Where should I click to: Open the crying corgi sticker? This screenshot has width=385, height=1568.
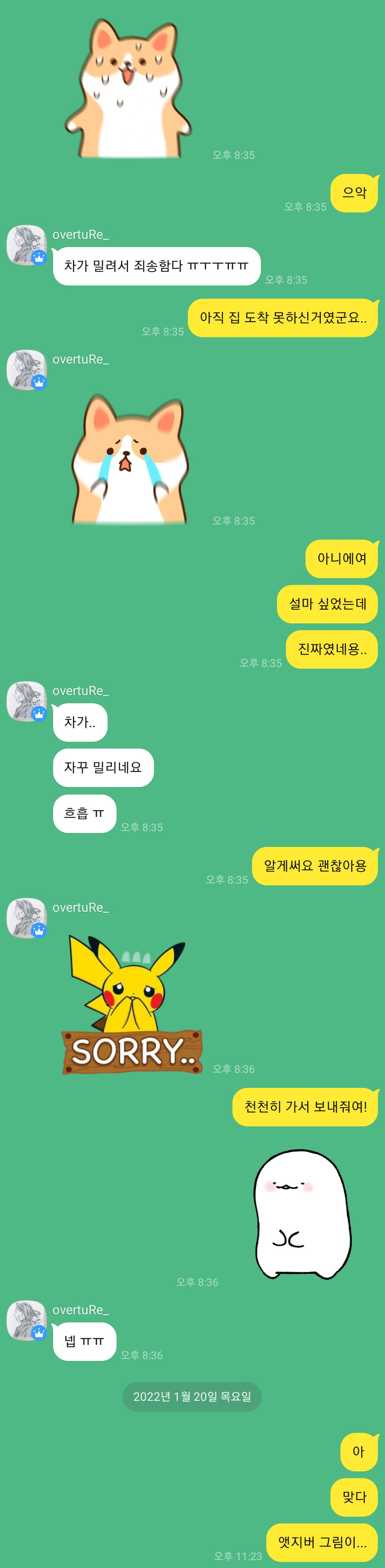pyautogui.click(x=130, y=460)
